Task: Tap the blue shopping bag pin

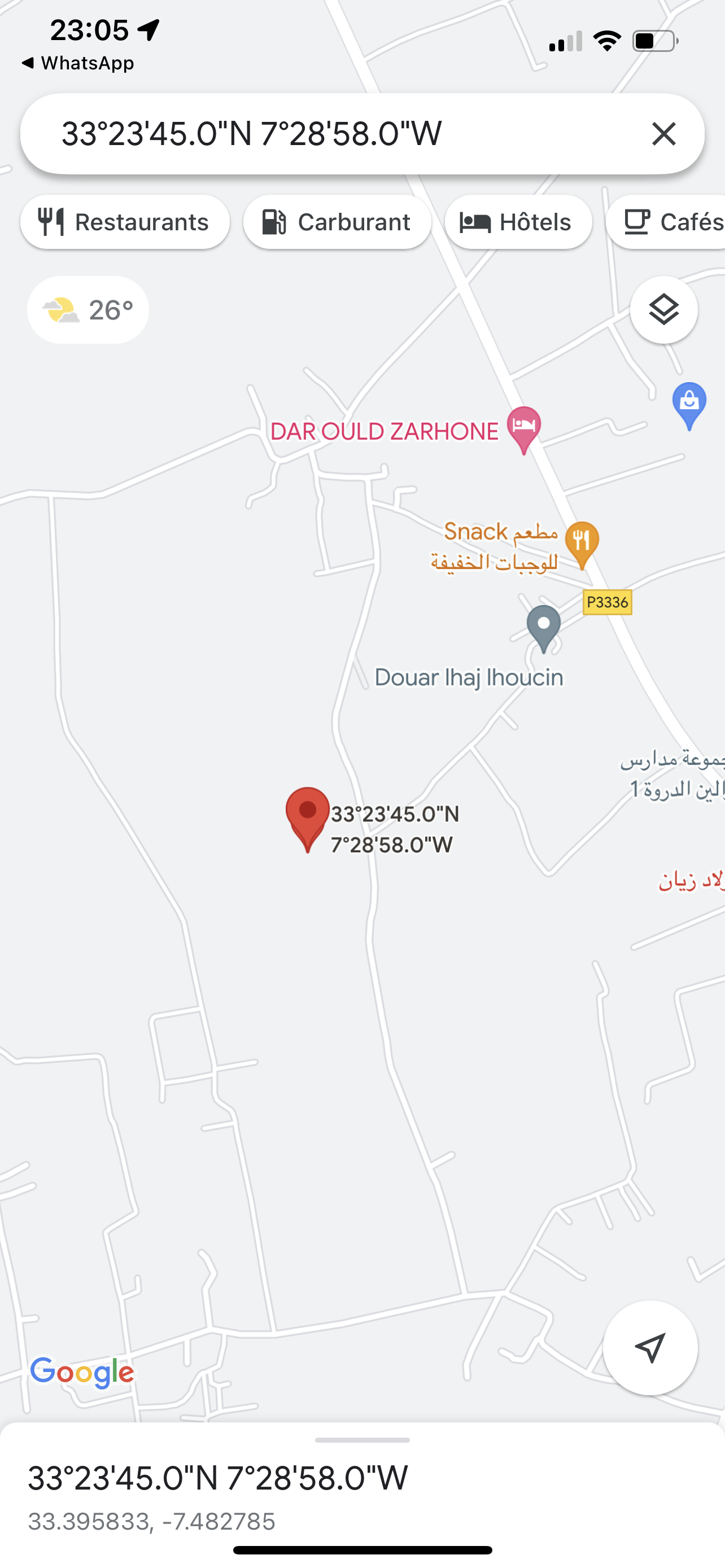Action: [x=688, y=402]
